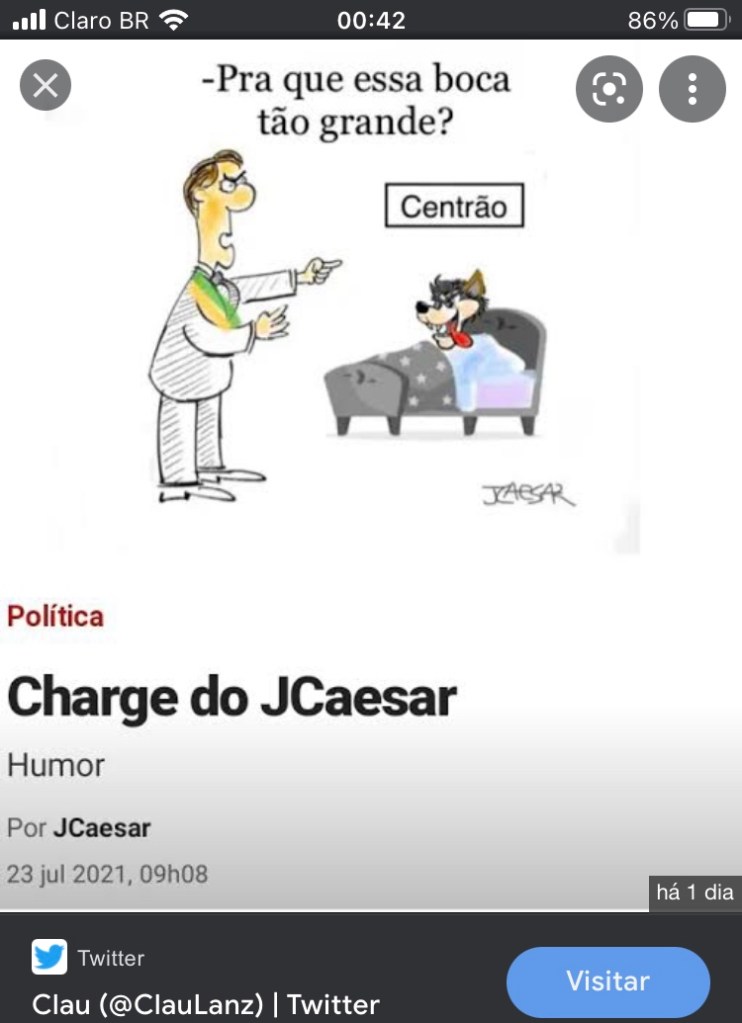Image resolution: width=742 pixels, height=1023 pixels.
Task: Search this image with Lens
Action: click(608, 89)
